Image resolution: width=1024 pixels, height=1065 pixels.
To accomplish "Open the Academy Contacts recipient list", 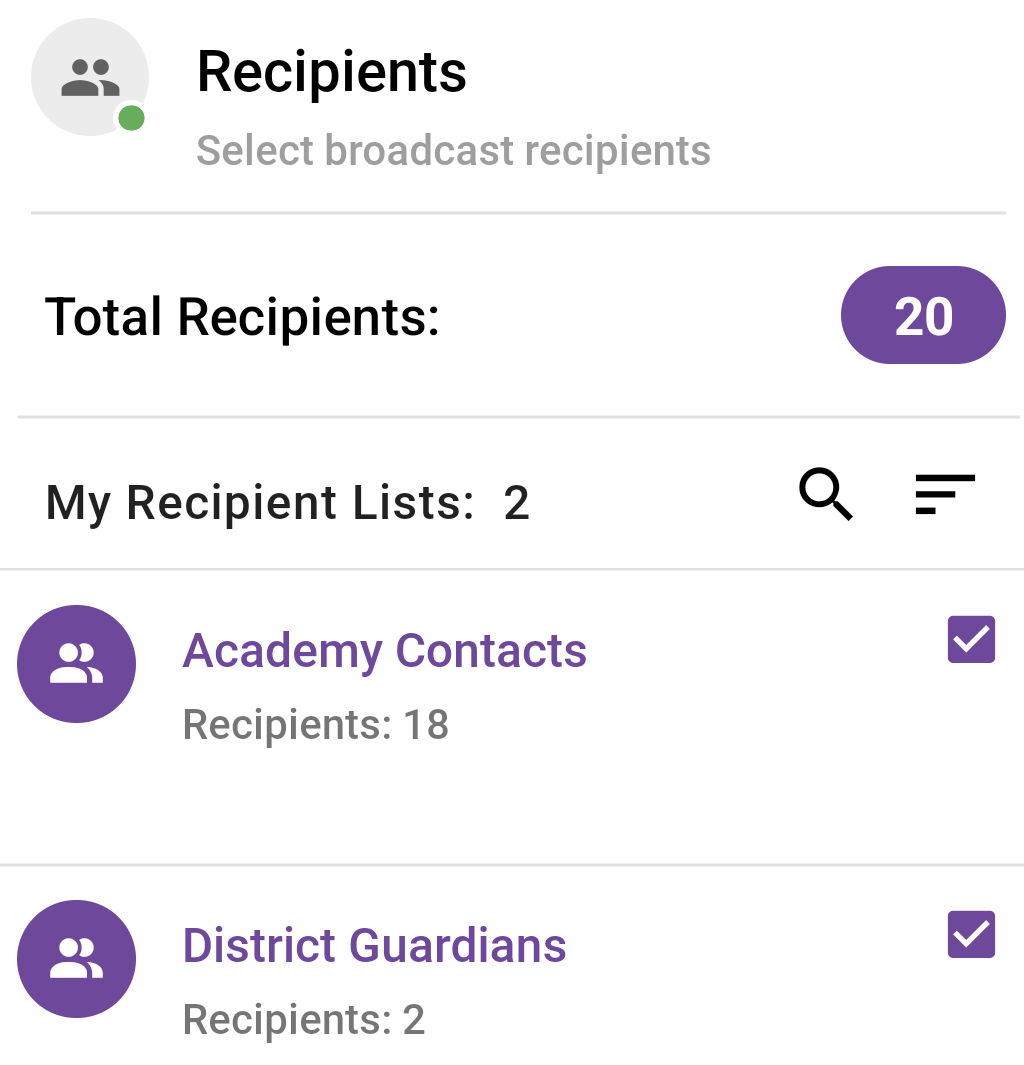I will [x=384, y=650].
